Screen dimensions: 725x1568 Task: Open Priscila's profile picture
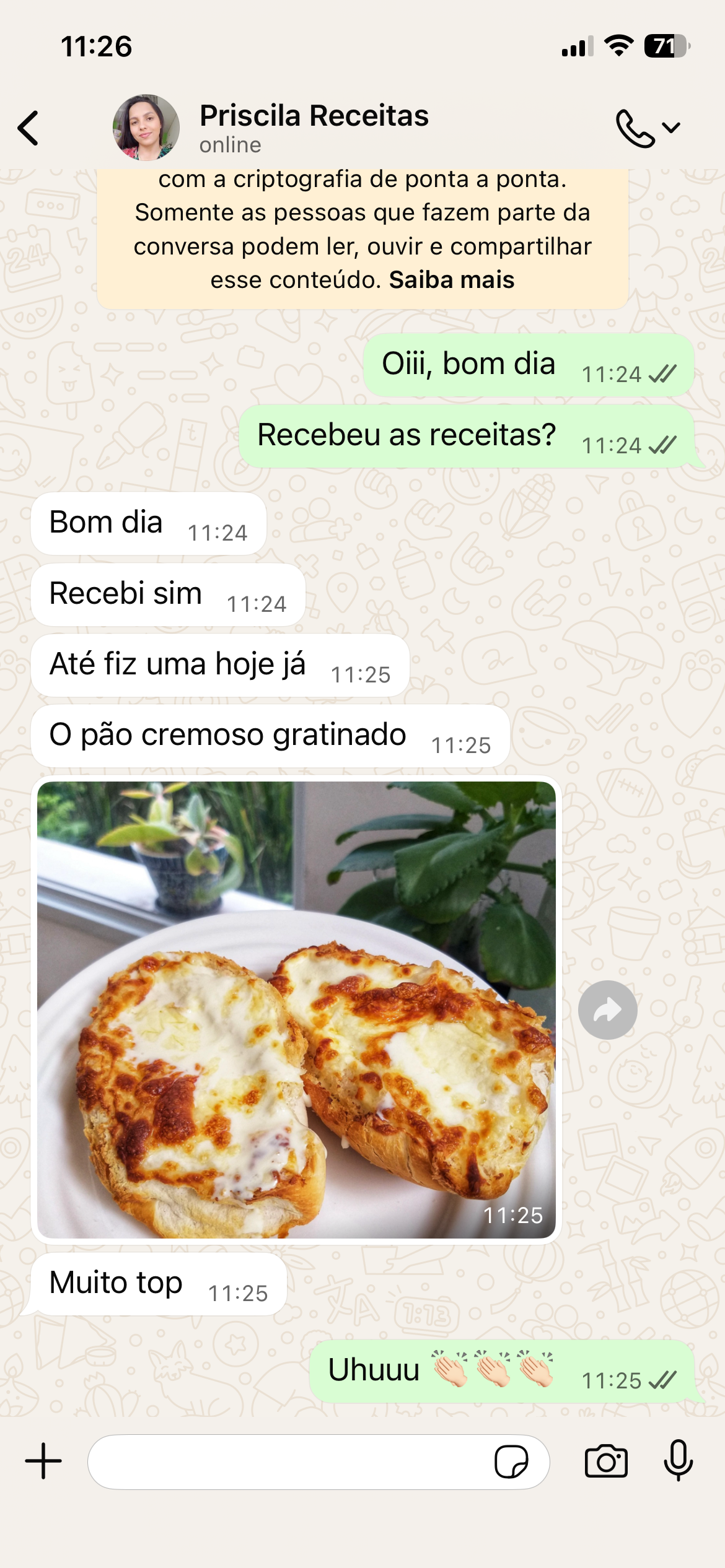[146, 127]
